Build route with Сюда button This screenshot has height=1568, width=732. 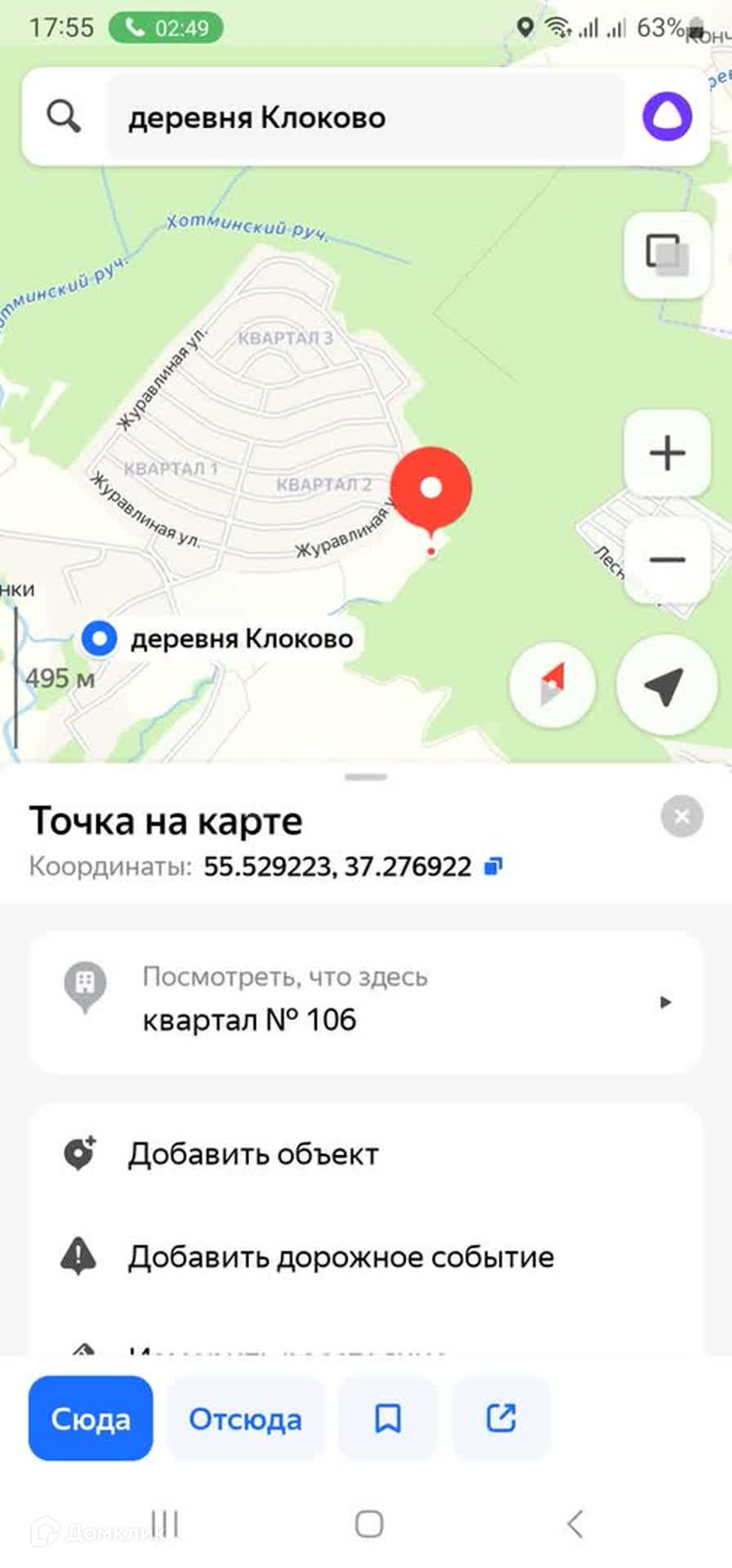(x=91, y=1419)
